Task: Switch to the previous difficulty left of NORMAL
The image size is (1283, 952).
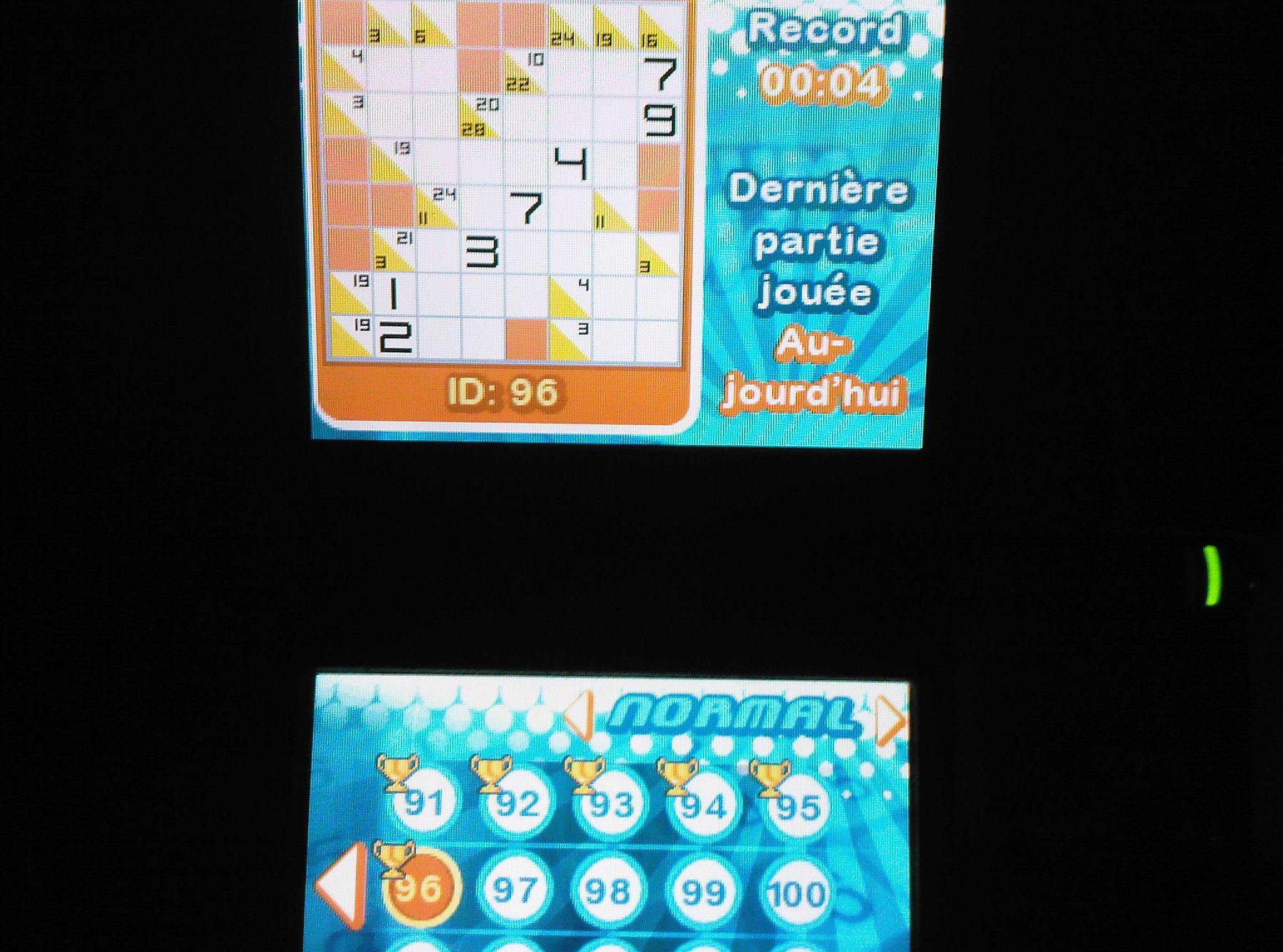Action: coord(579,715)
